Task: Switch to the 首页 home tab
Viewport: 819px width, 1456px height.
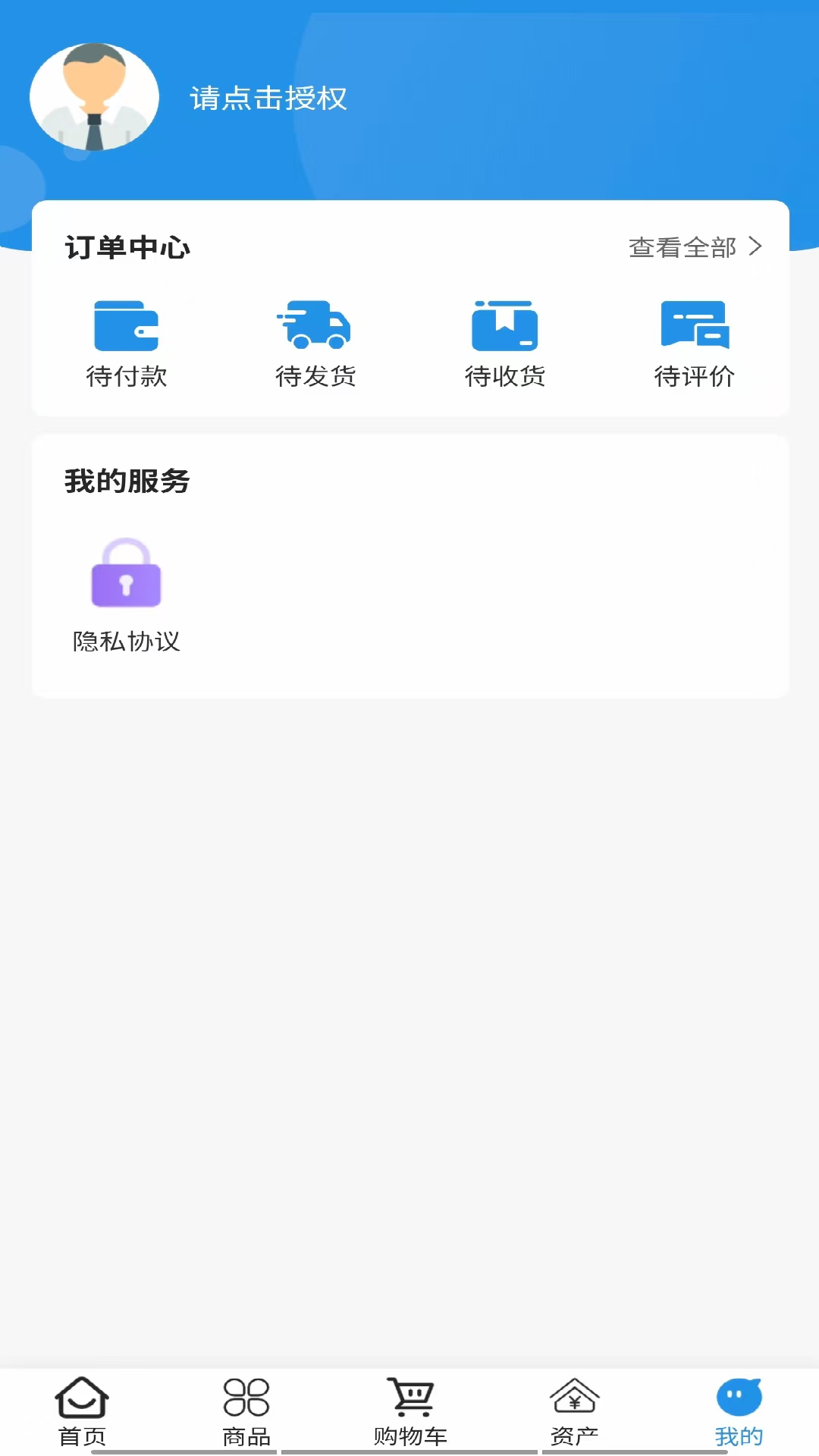Action: 82,1410
